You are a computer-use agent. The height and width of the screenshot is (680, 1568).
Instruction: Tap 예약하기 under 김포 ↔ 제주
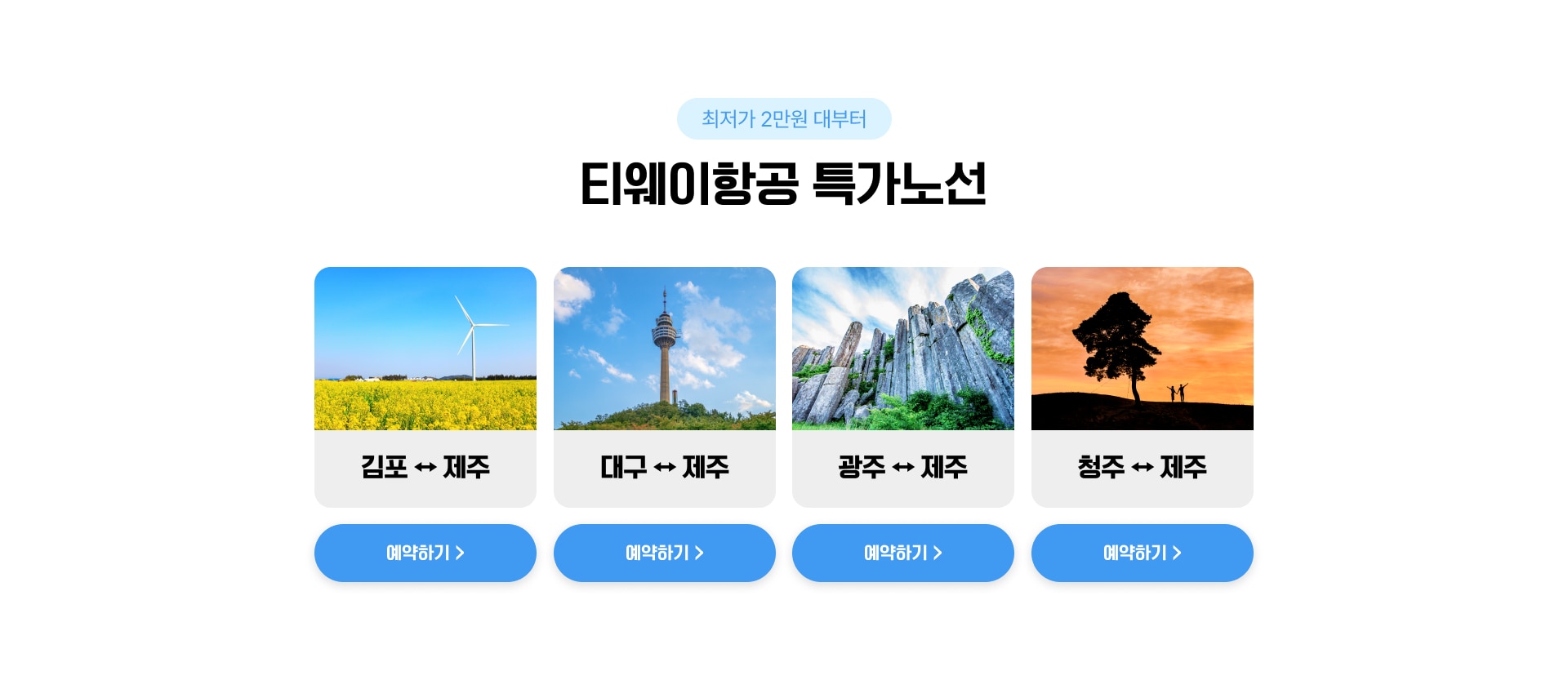[425, 553]
